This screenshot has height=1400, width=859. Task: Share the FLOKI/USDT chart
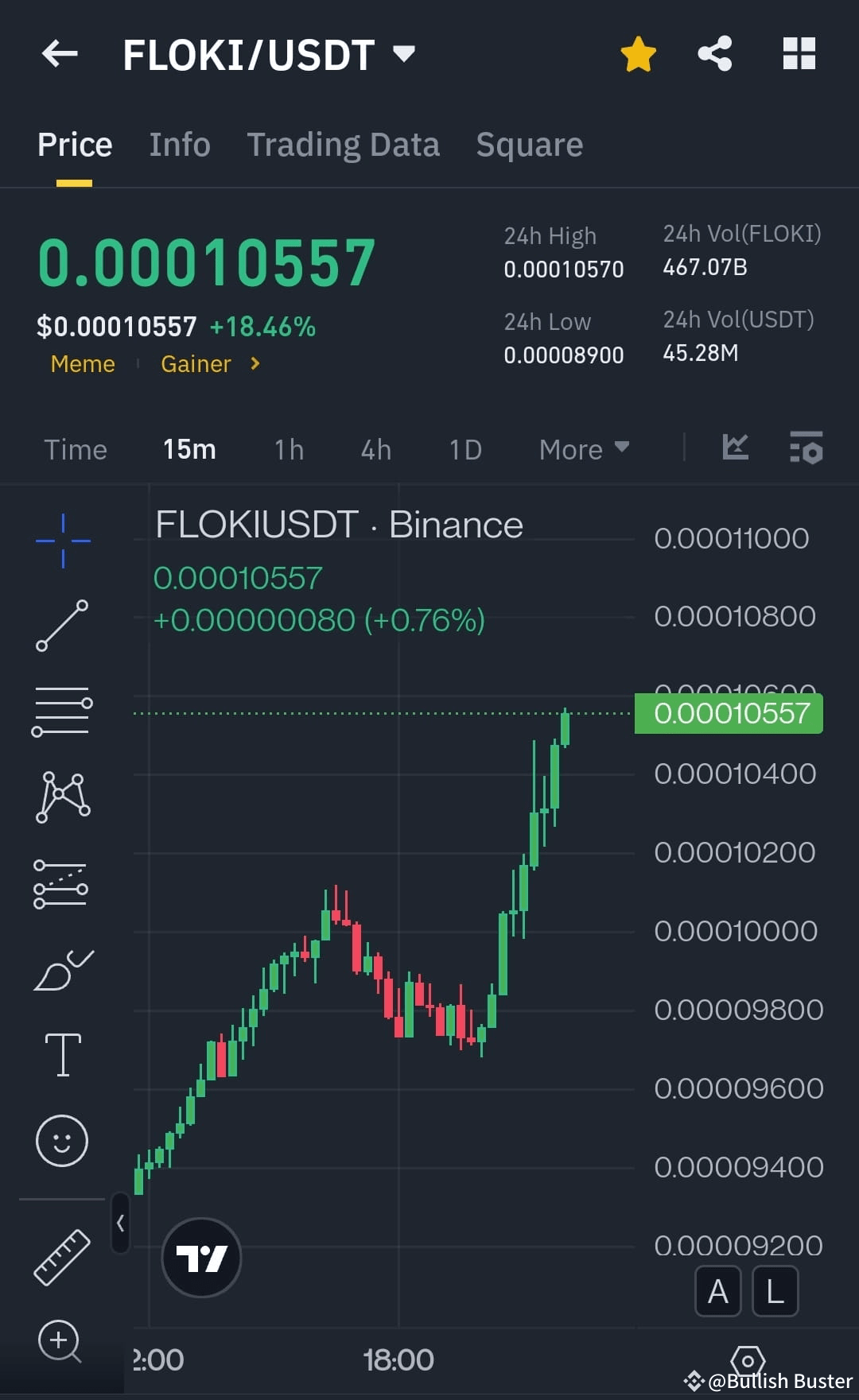point(714,52)
